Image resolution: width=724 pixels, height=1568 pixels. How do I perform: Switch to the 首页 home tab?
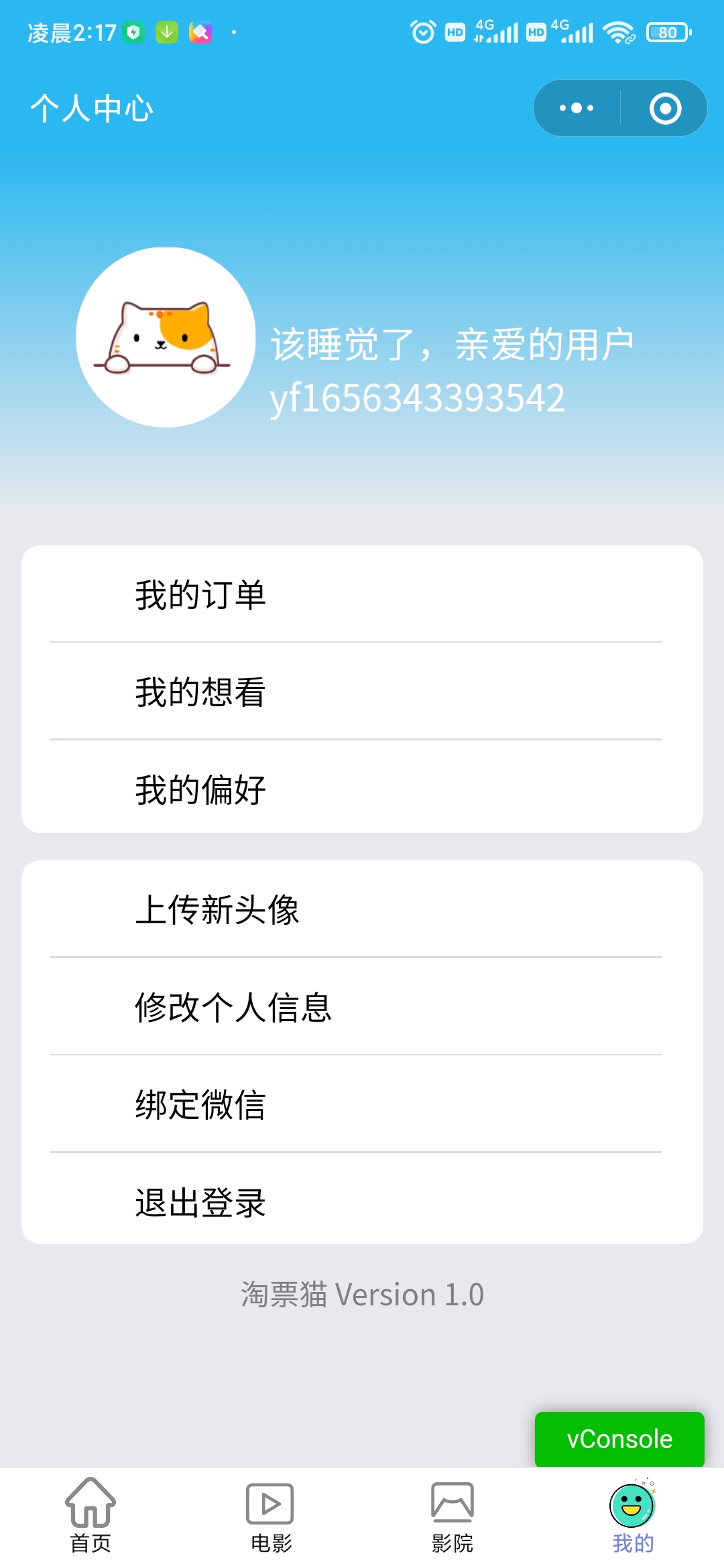(90, 1516)
